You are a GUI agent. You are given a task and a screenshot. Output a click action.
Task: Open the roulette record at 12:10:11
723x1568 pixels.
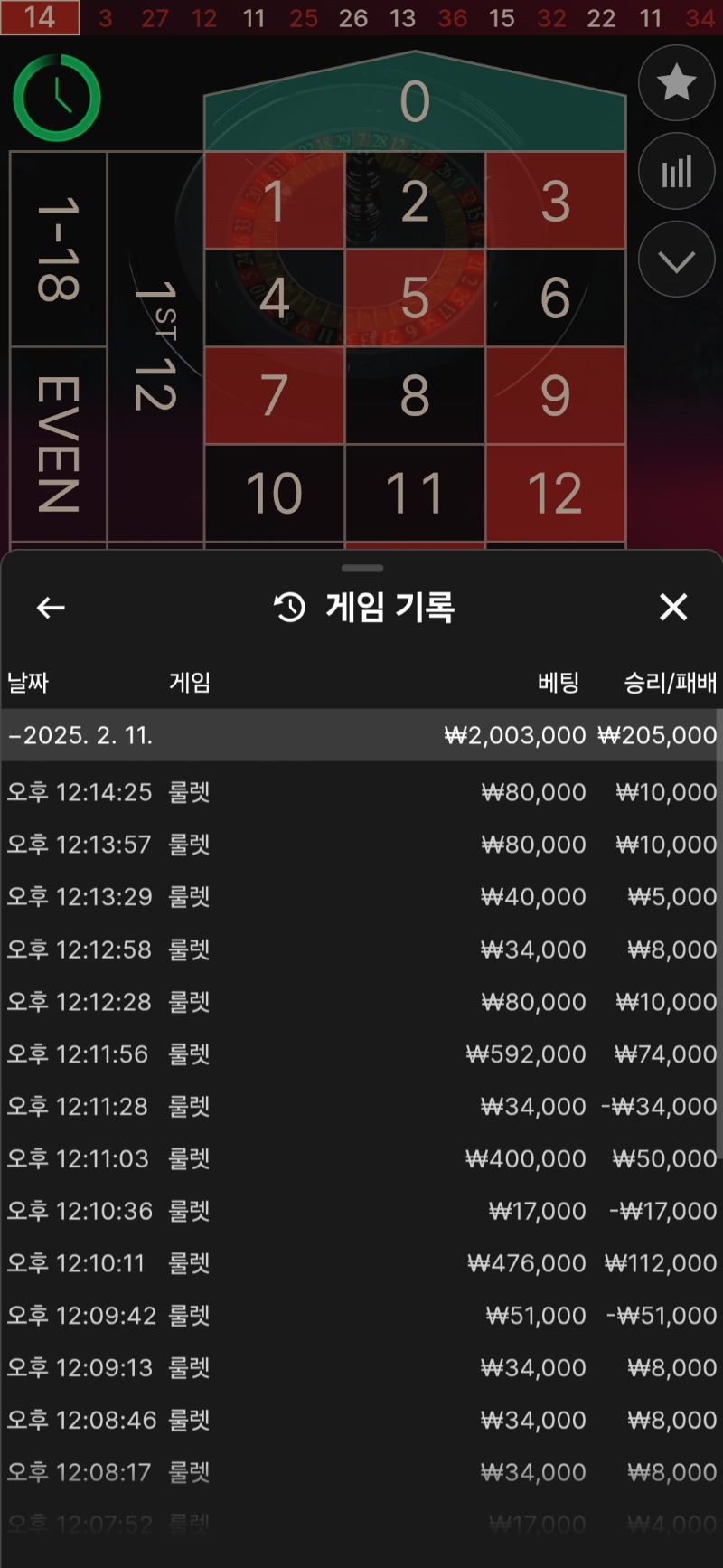coord(361,1262)
